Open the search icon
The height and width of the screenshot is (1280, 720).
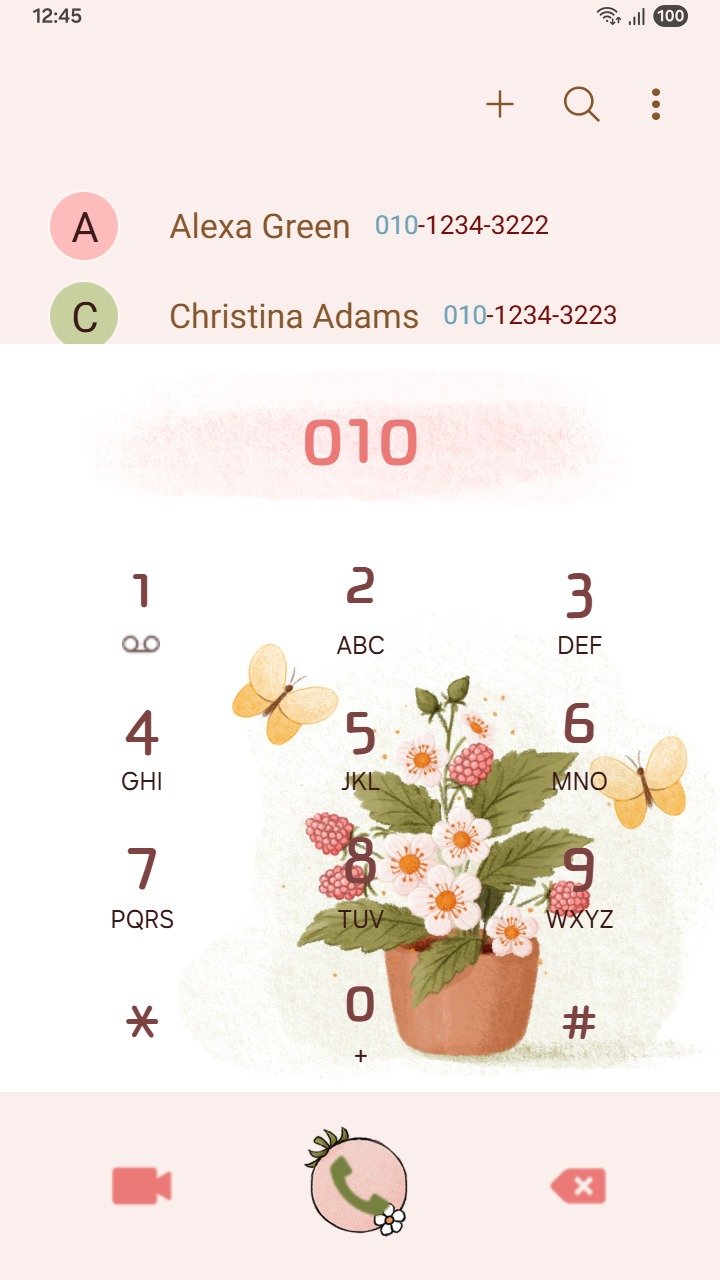[x=581, y=104]
